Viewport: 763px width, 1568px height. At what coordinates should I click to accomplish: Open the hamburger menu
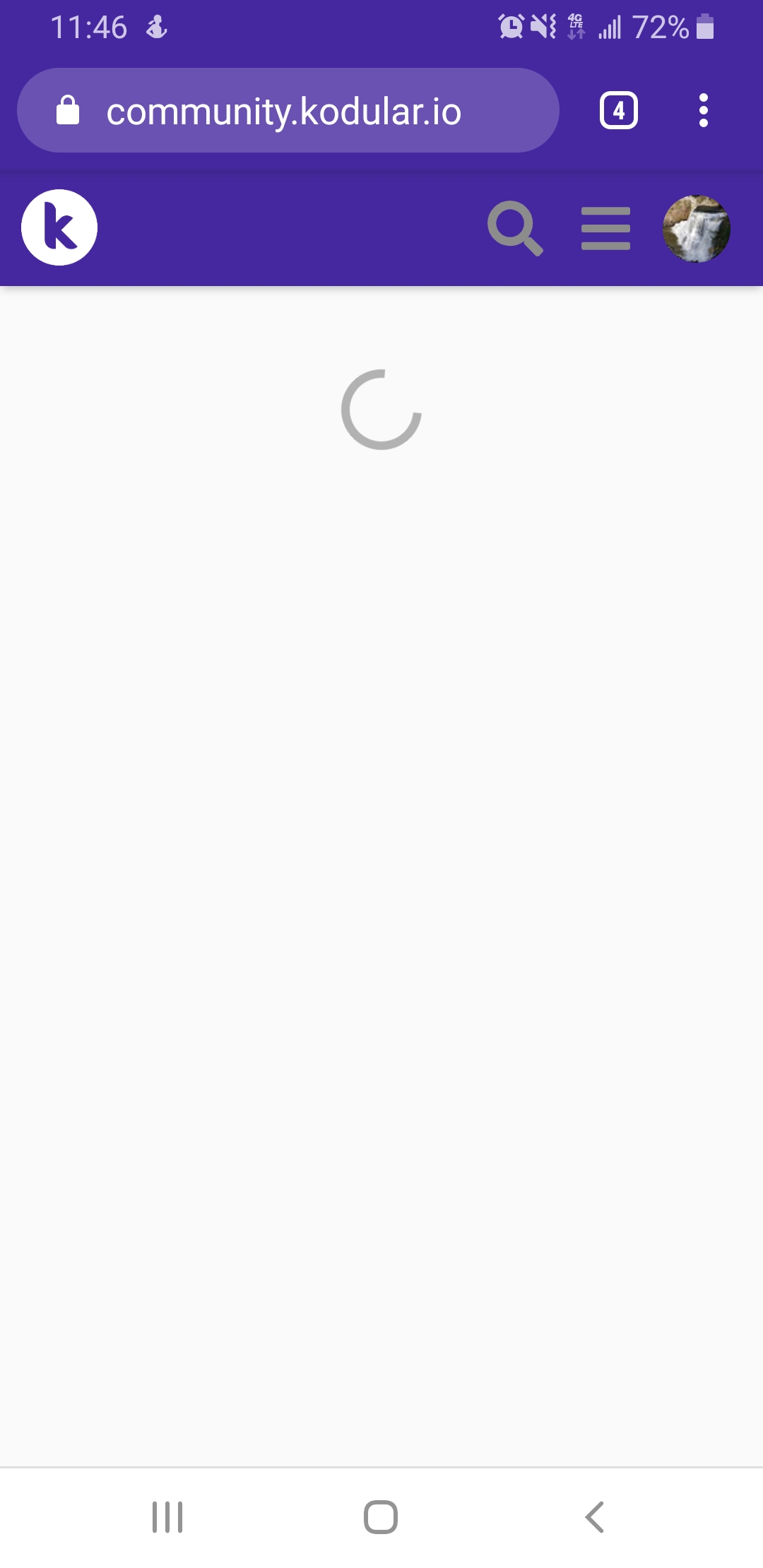pyautogui.click(x=605, y=228)
